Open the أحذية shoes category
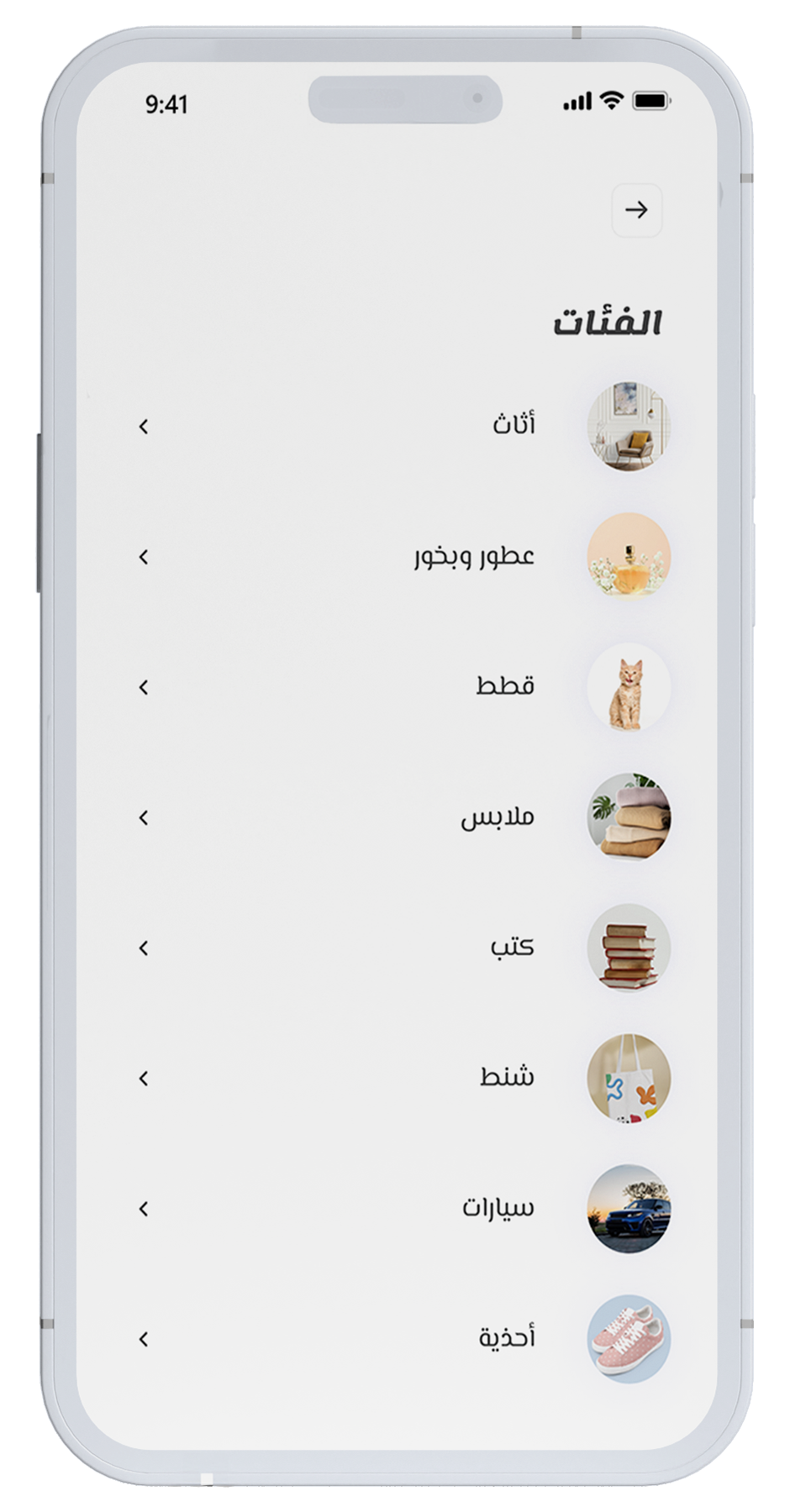790x1512 pixels. pos(507,1338)
